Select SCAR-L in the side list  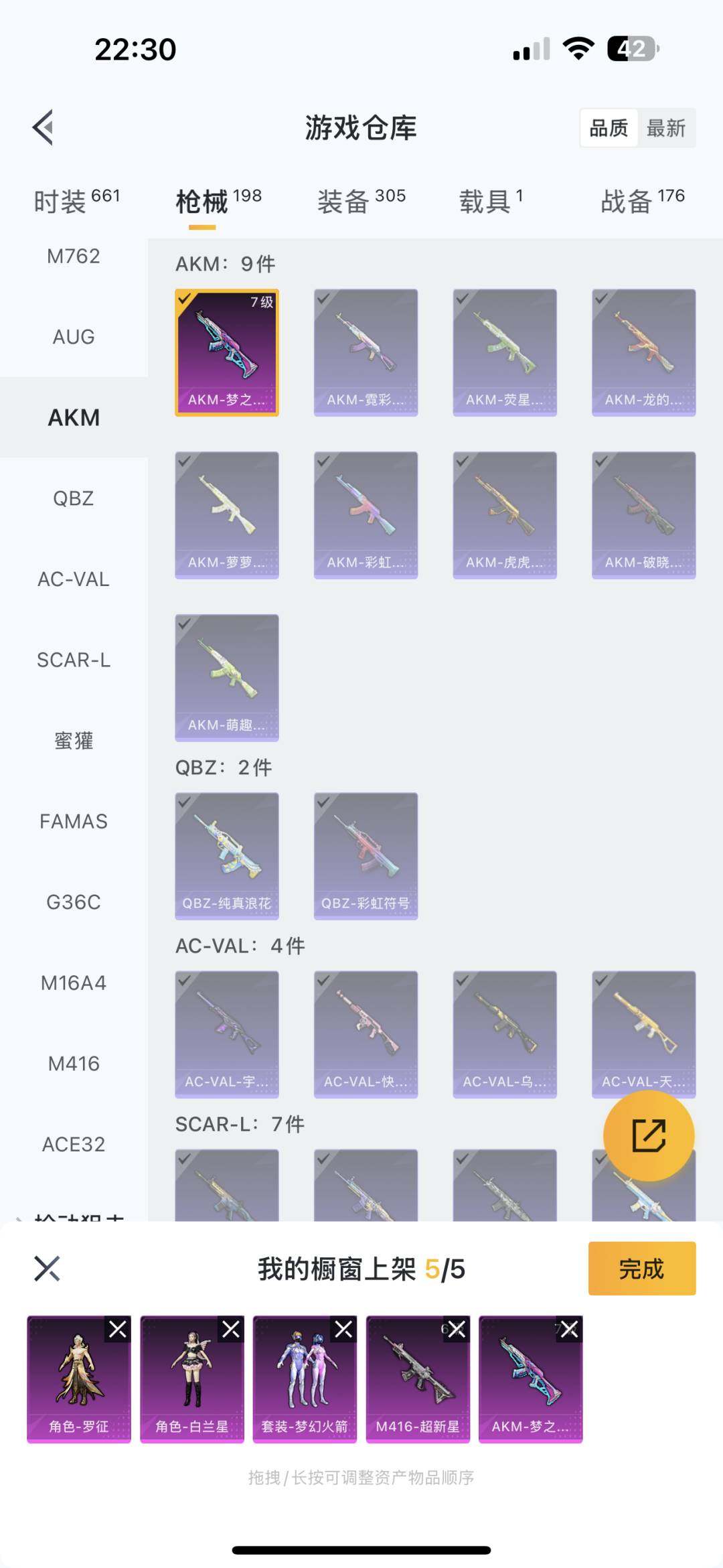click(x=74, y=660)
